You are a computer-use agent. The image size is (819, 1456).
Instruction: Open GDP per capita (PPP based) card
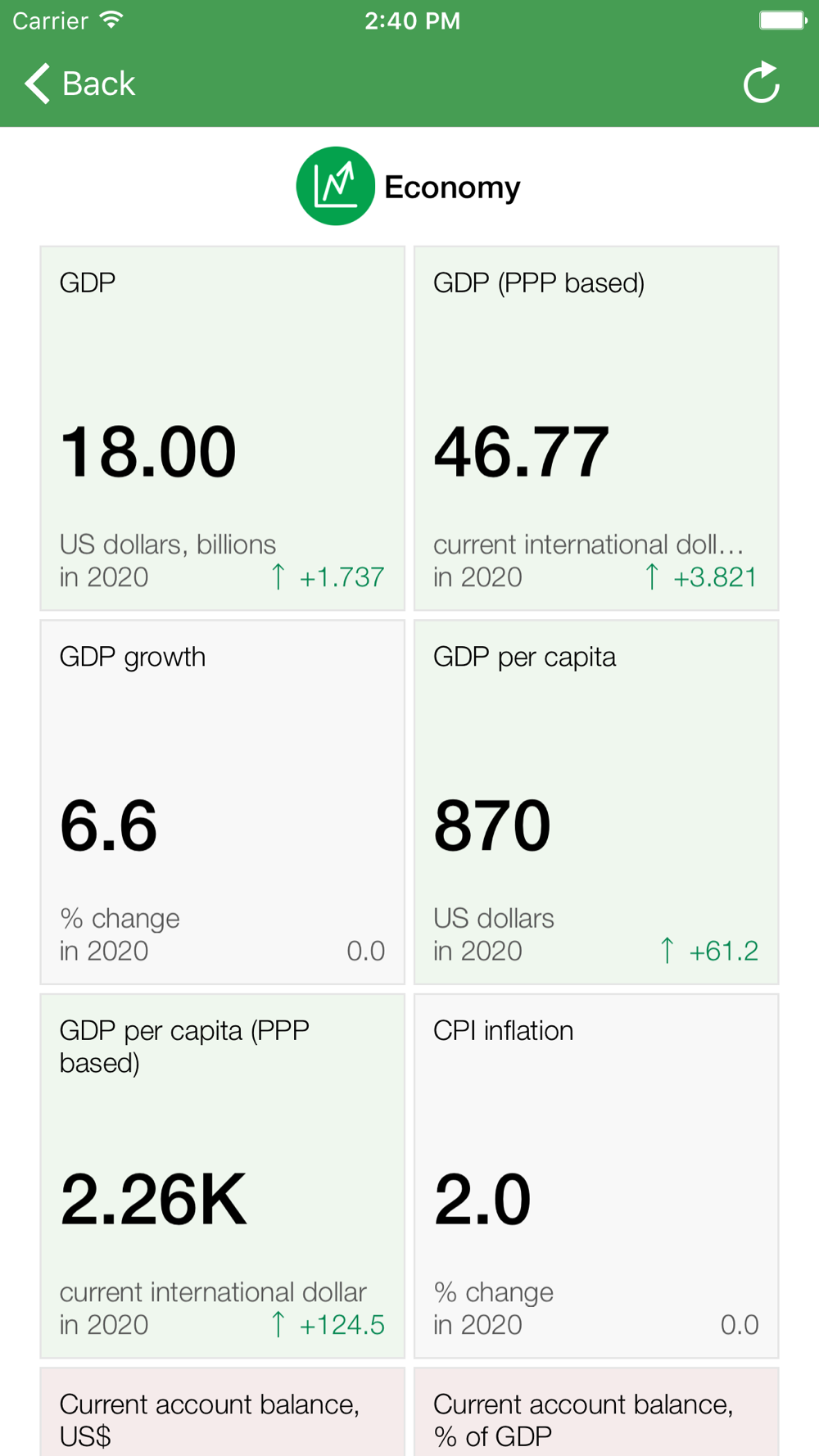(x=223, y=1176)
